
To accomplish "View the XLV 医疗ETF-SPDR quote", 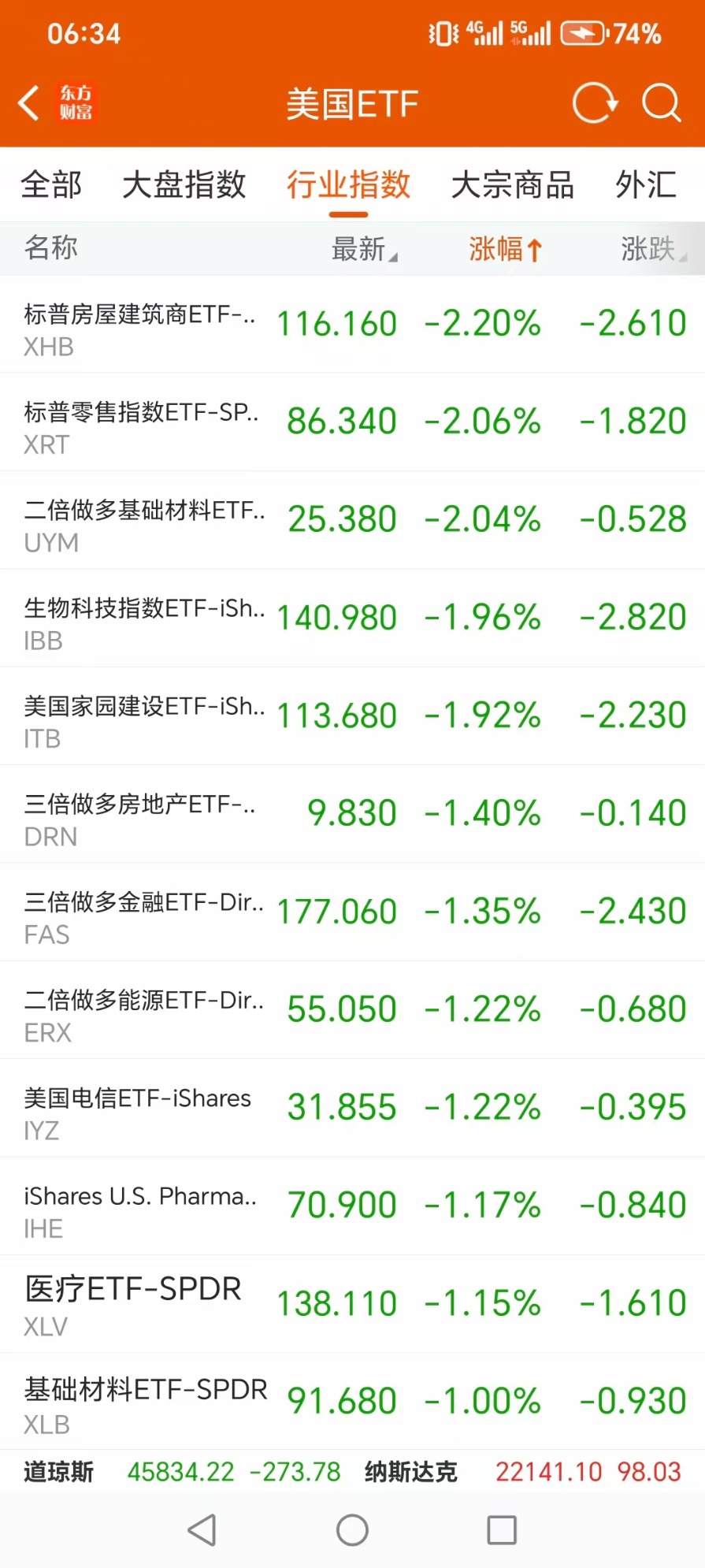I will (352, 1305).
